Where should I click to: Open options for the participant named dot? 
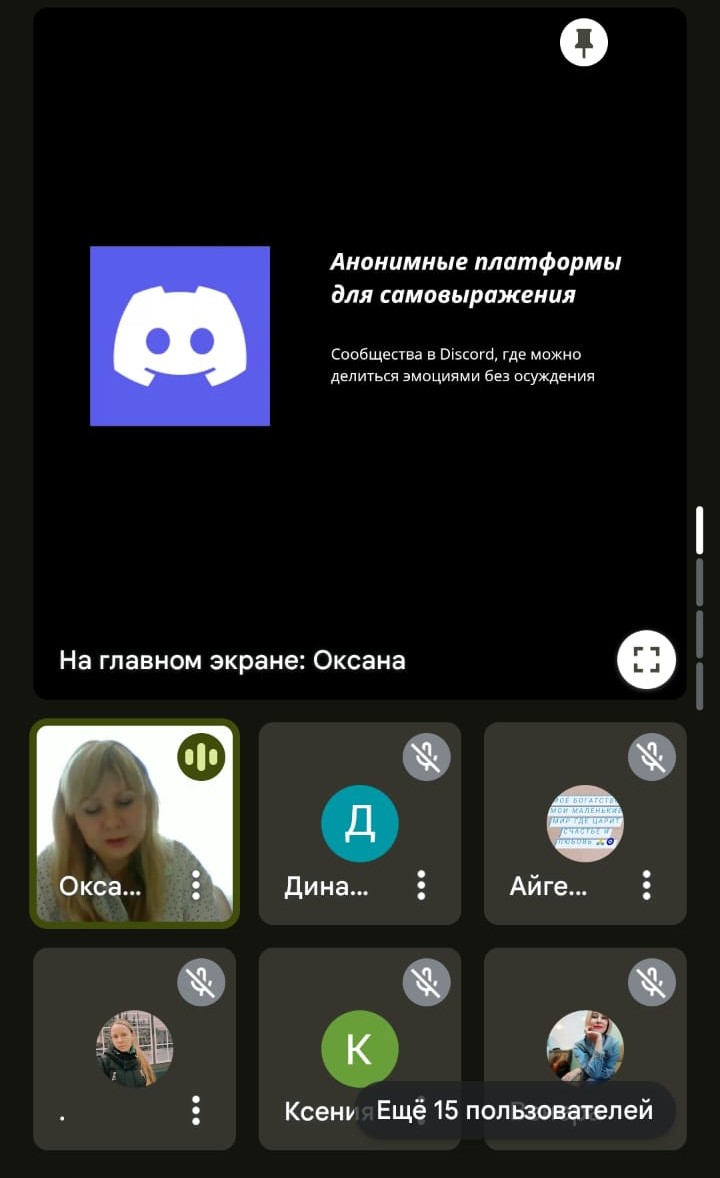pyautogui.click(x=196, y=1110)
